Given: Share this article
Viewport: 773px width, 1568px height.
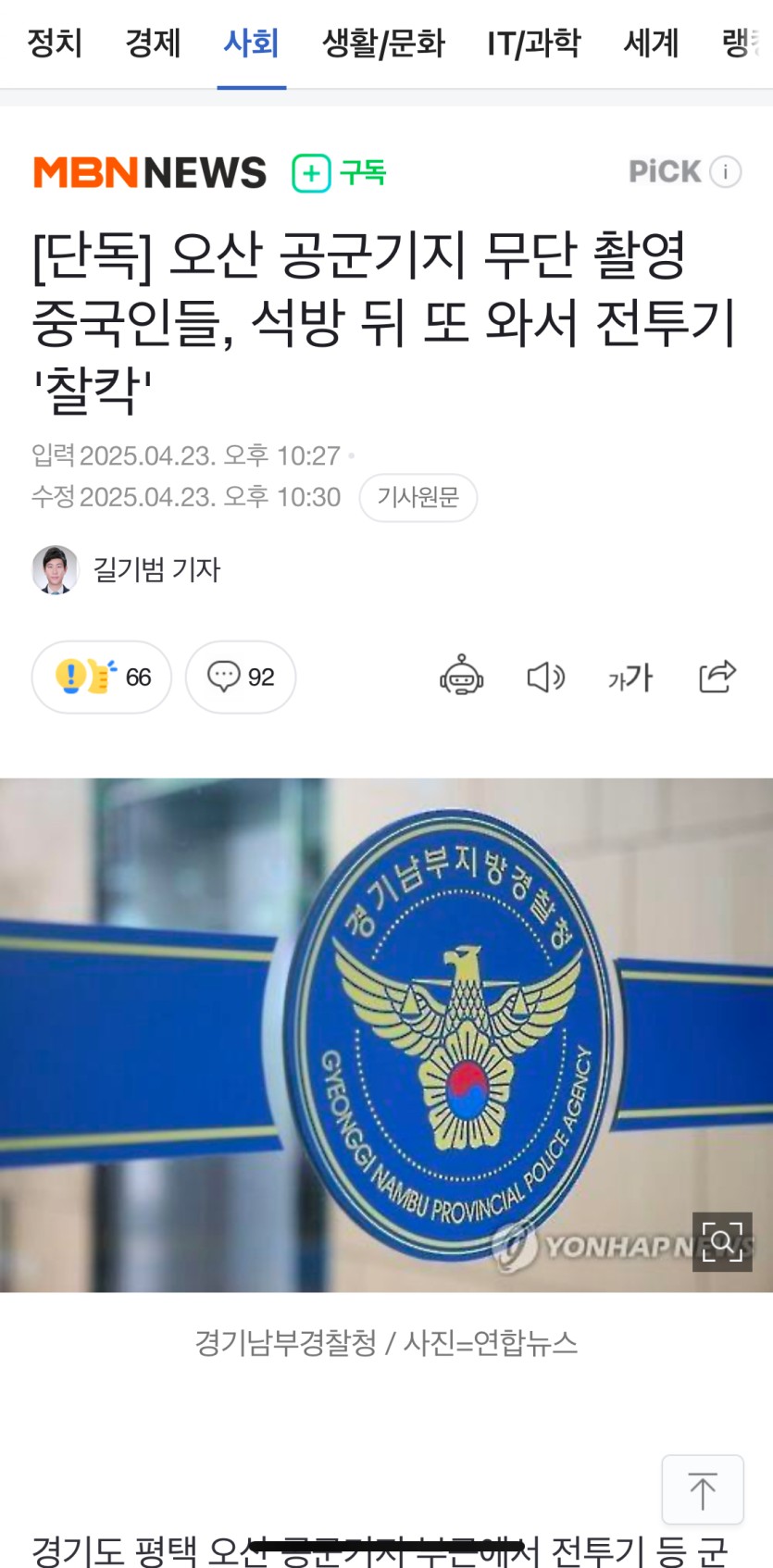Looking at the screenshot, I should click(x=717, y=677).
